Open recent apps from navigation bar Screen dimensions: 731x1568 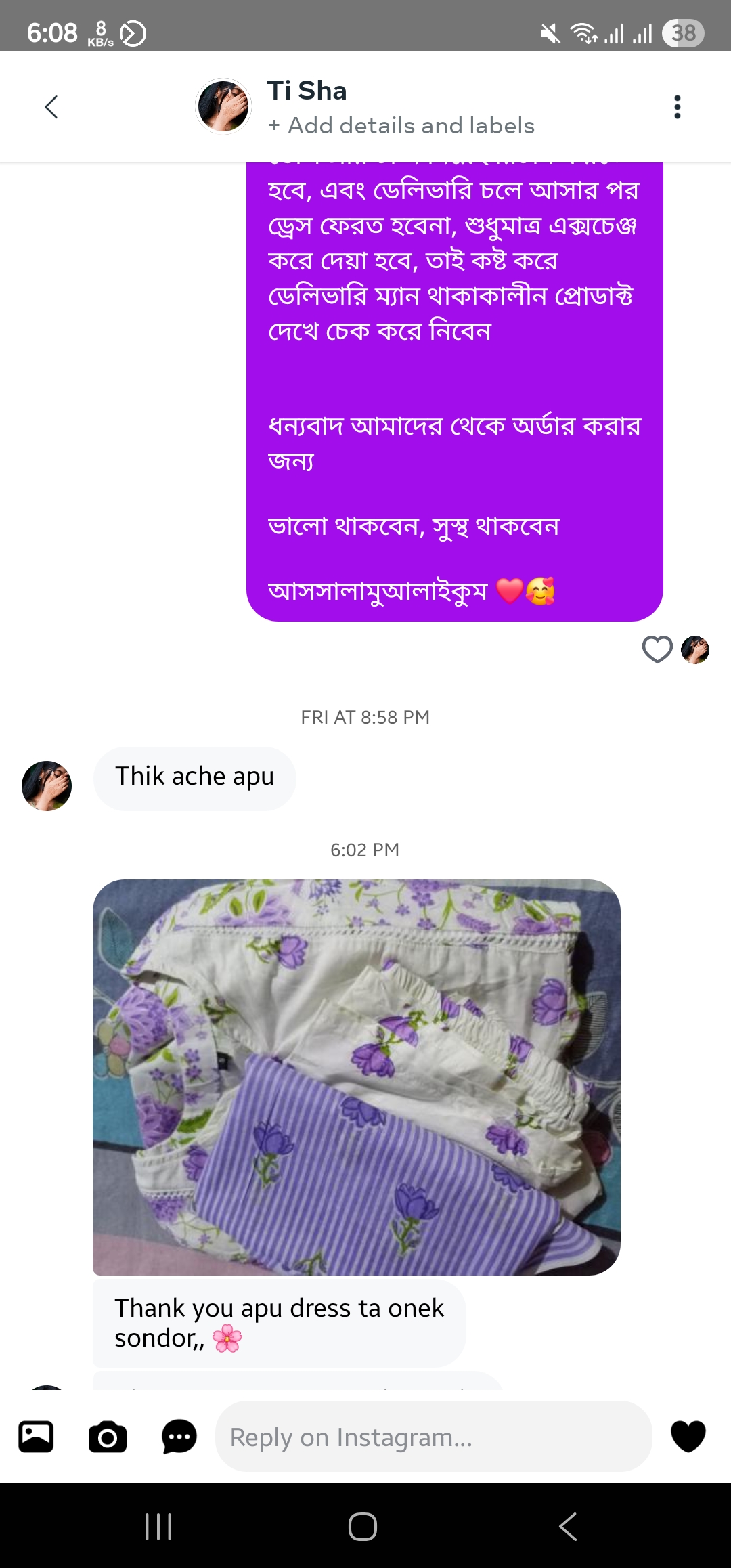[x=158, y=1527]
